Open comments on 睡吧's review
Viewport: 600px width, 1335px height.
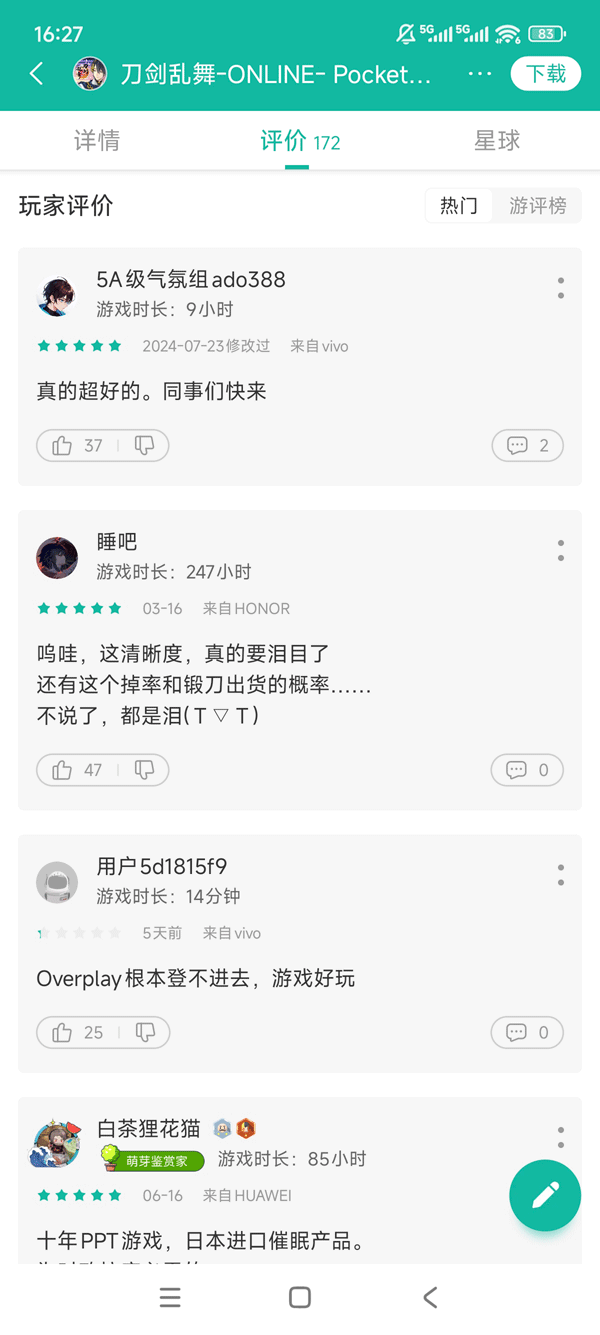tap(528, 770)
